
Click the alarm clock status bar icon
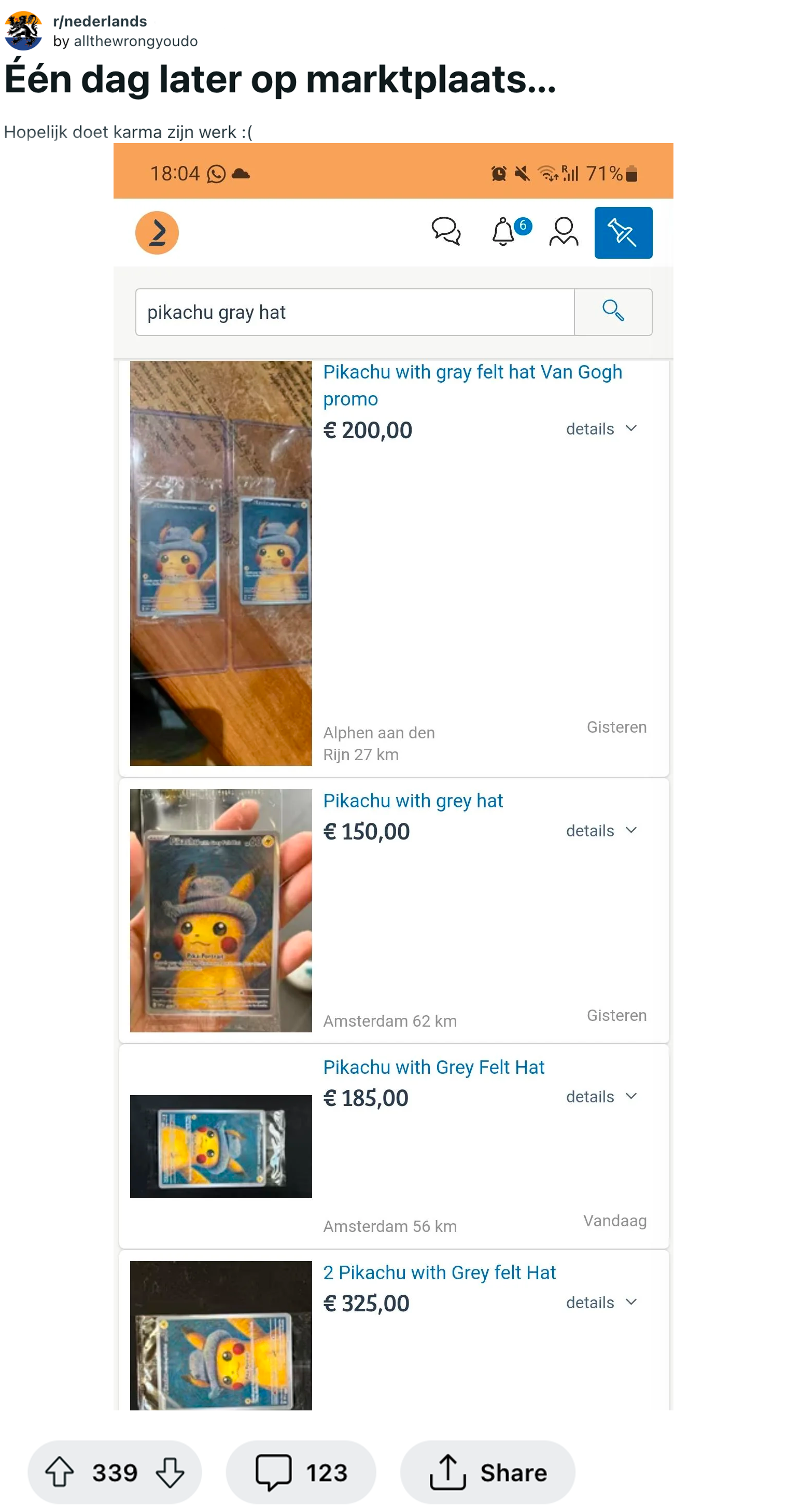[497, 172]
